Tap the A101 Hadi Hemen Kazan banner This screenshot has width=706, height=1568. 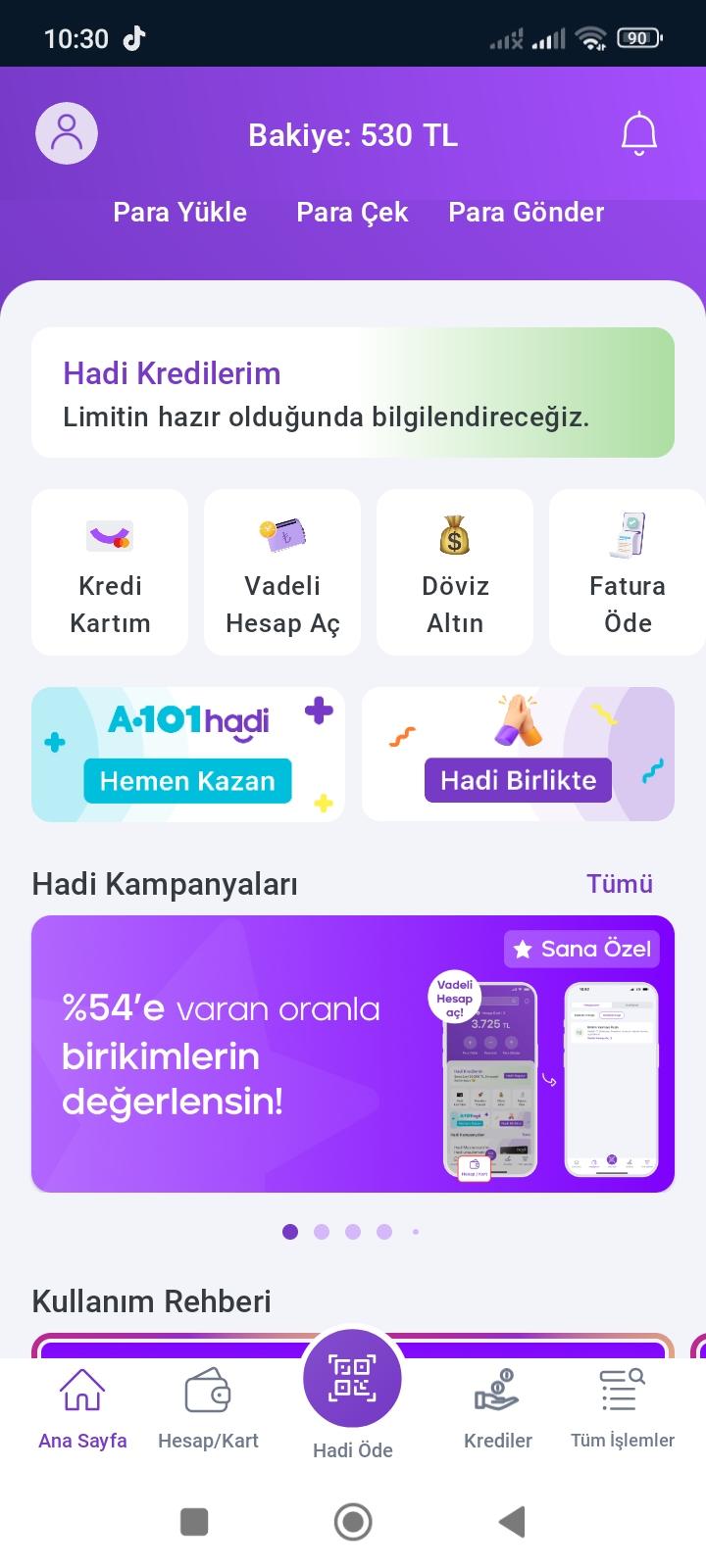188,754
